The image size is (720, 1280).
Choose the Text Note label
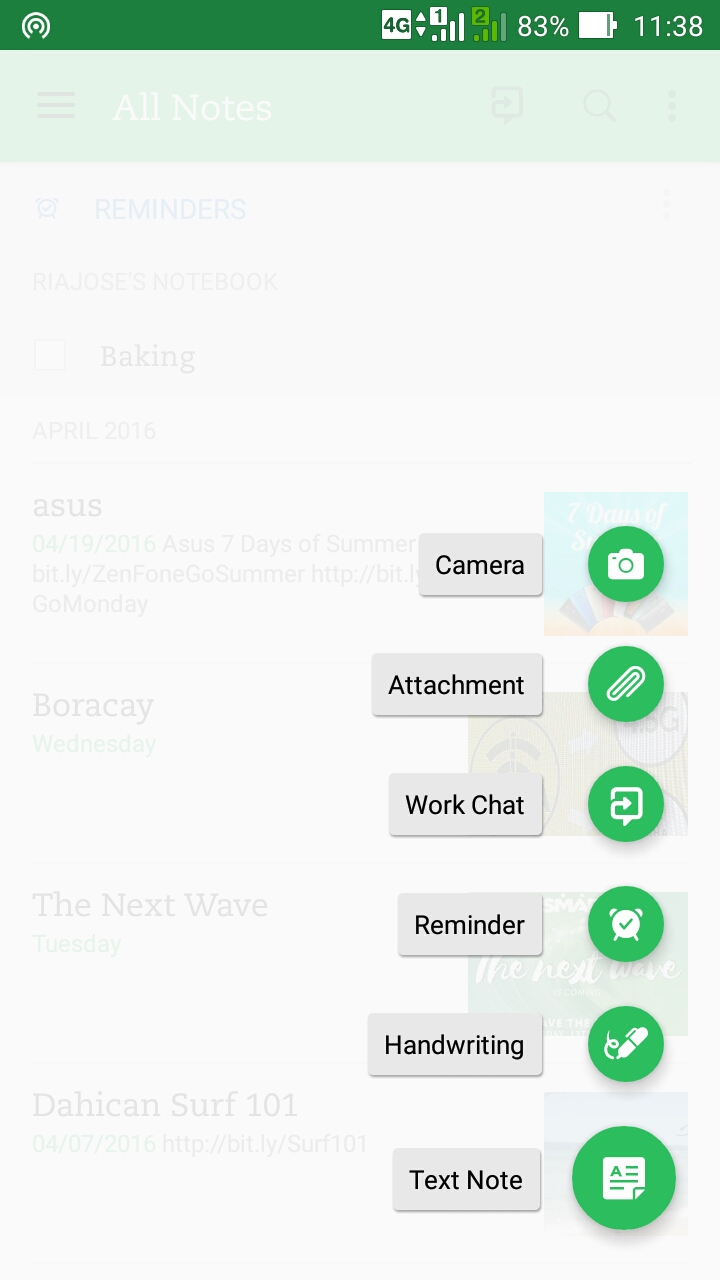pyautogui.click(x=466, y=1180)
